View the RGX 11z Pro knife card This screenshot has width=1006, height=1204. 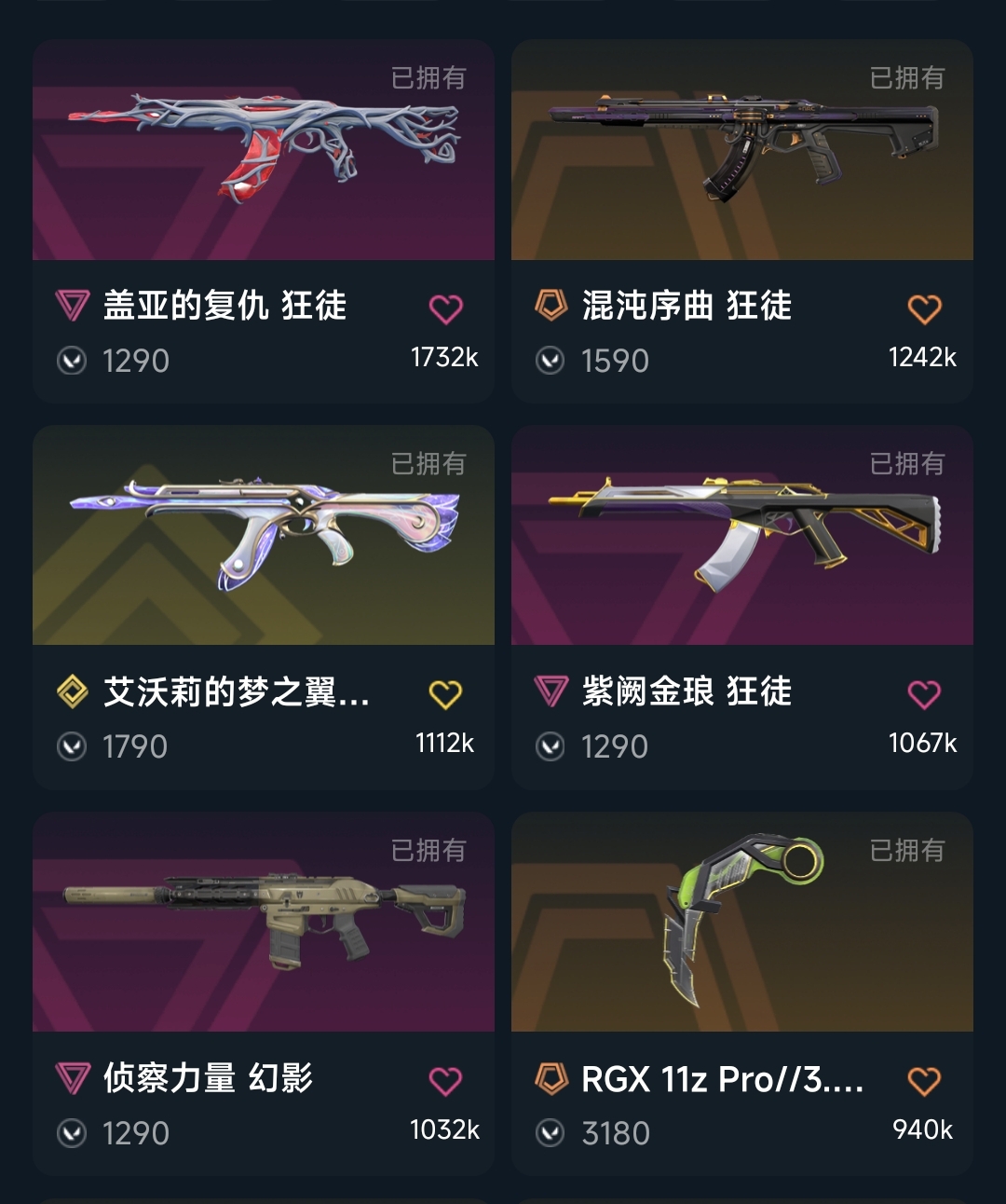click(x=741, y=923)
